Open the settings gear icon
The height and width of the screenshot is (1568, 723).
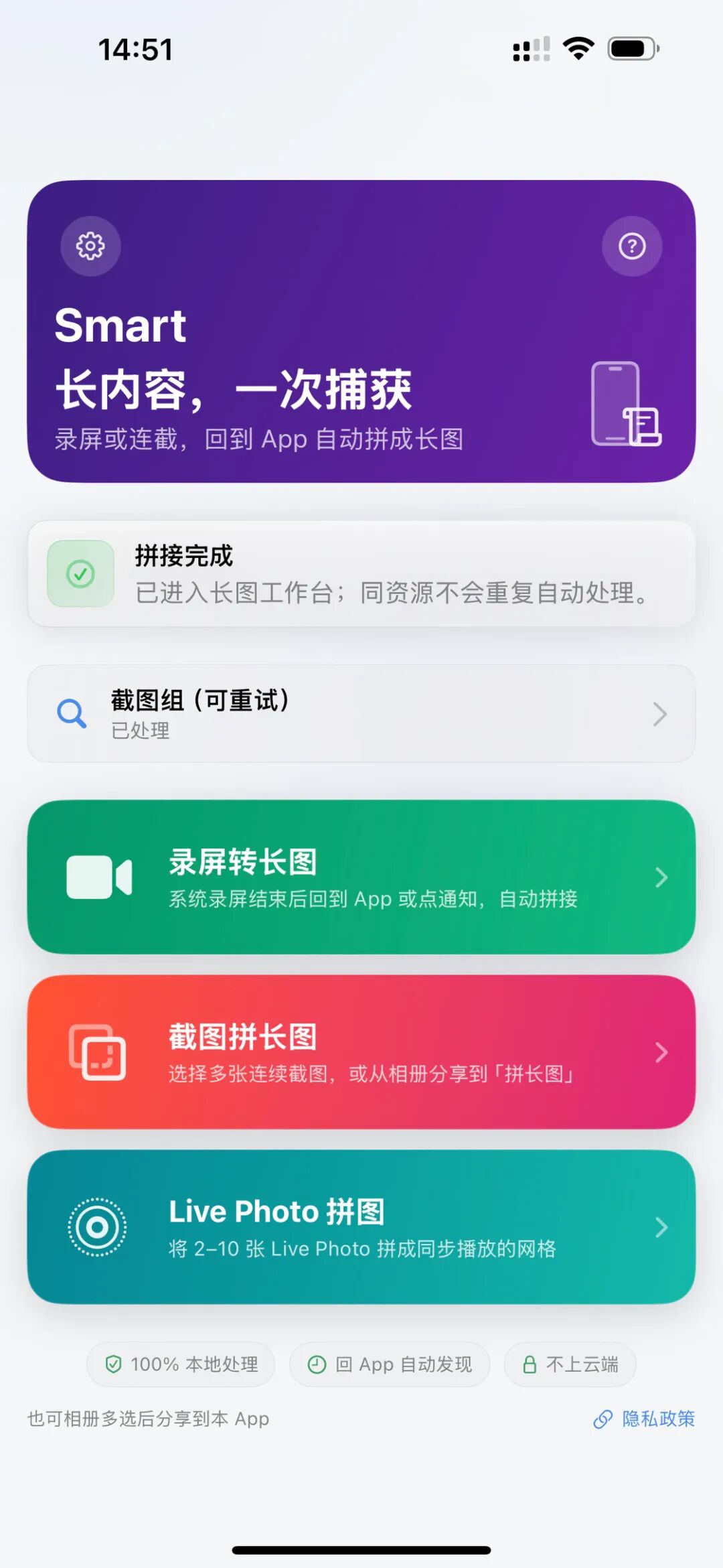click(x=90, y=246)
